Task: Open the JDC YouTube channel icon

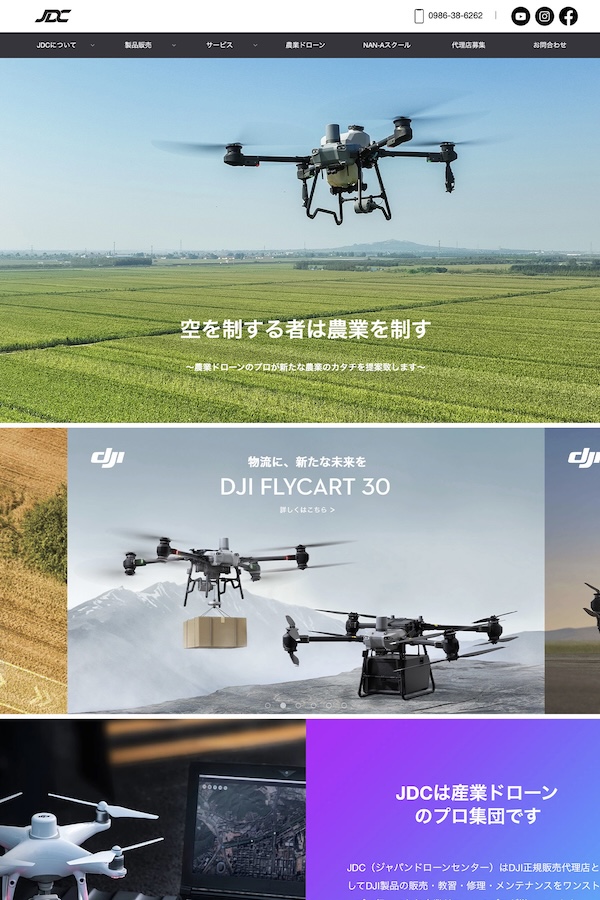Action: [520, 16]
